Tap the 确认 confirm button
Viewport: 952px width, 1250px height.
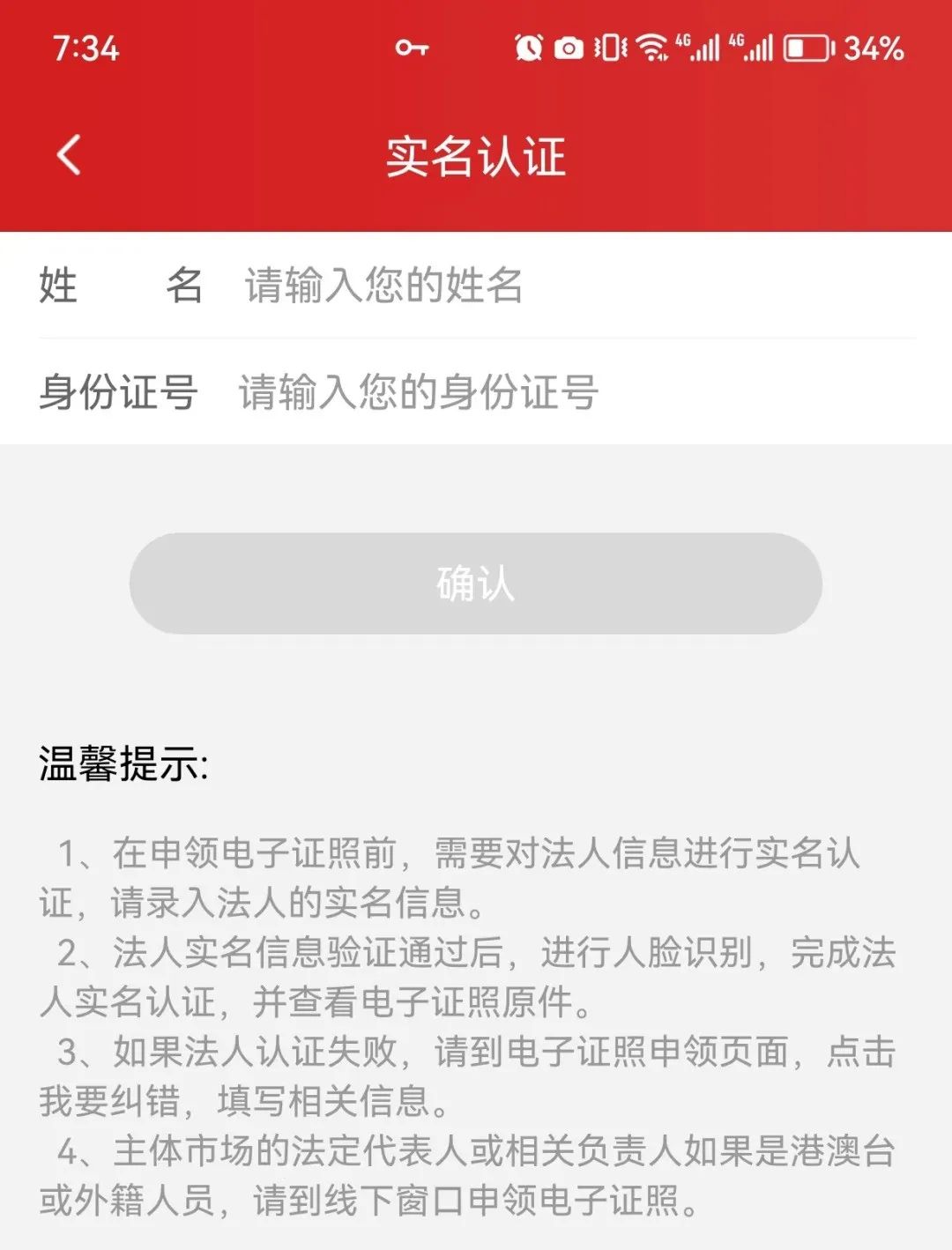coord(476,584)
